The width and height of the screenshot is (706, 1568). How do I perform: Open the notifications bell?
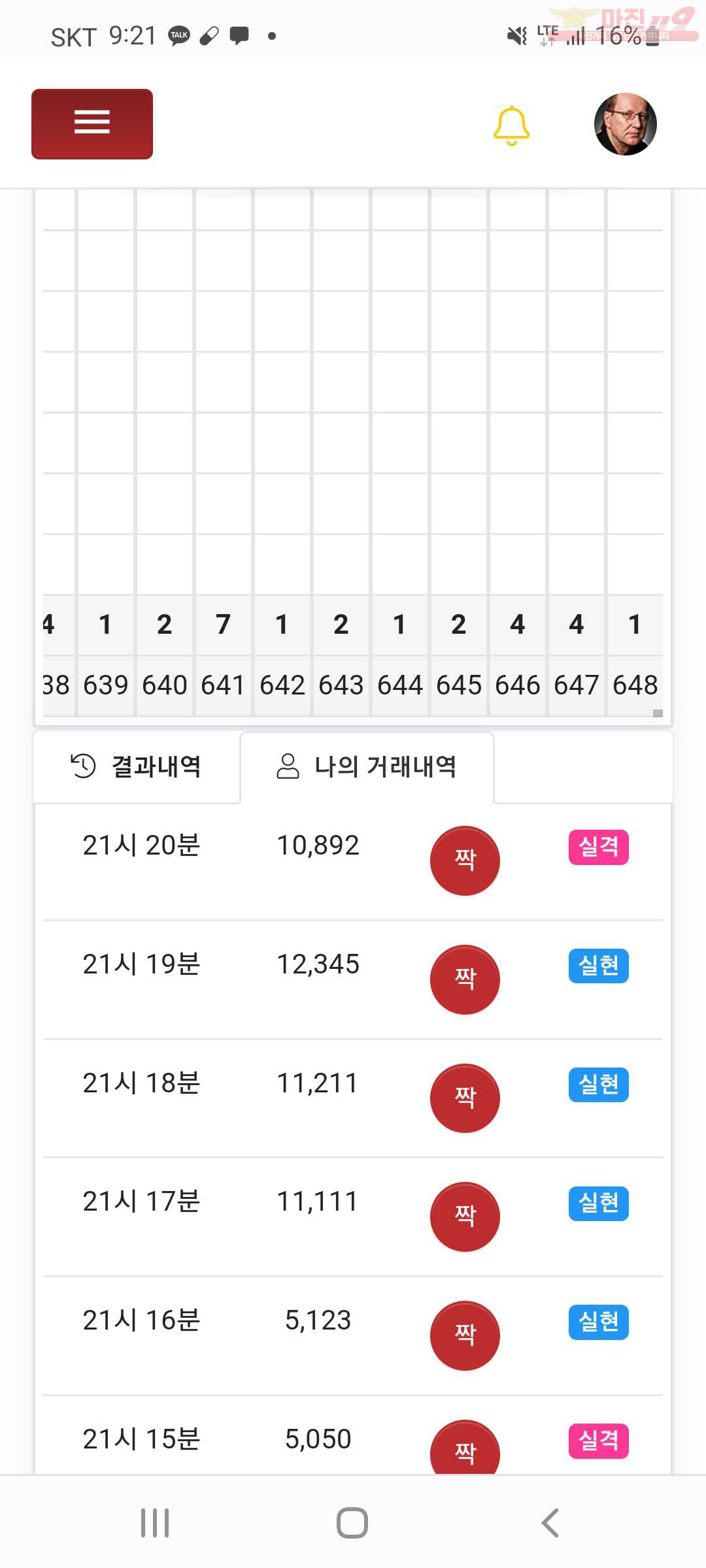click(x=511, y=125)
